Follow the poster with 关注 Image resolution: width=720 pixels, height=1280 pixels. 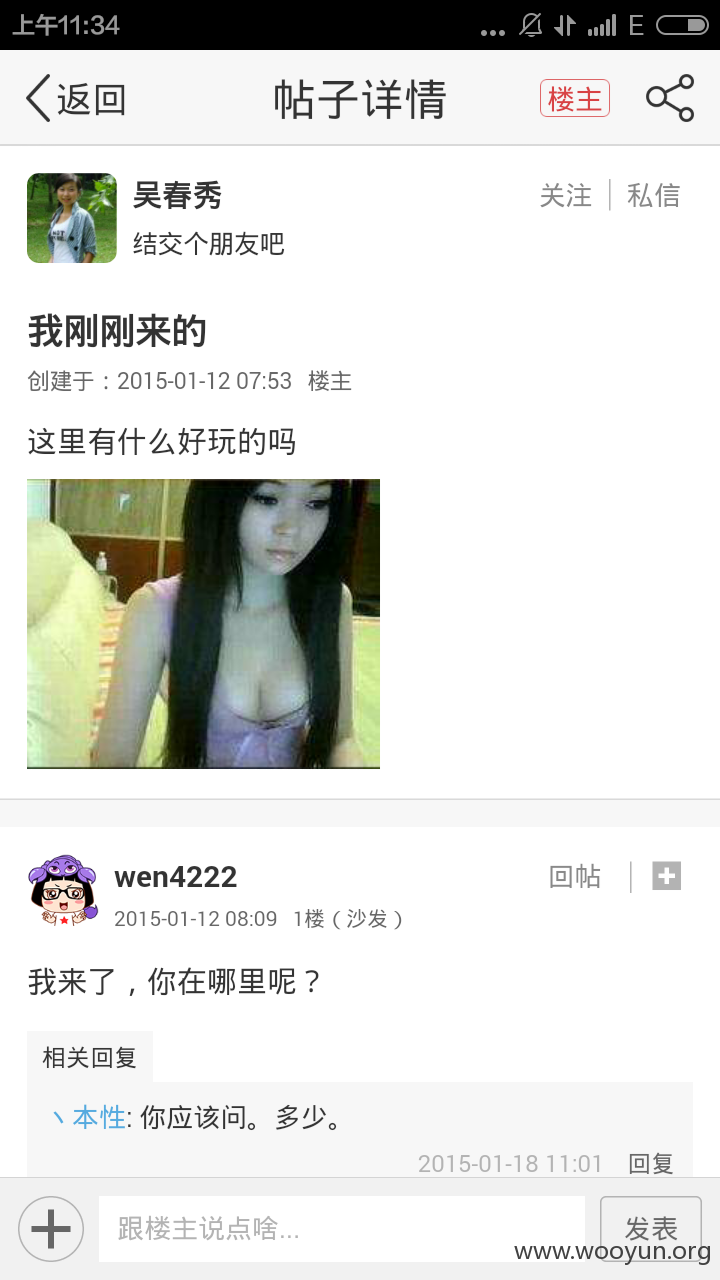click(566, 195)
